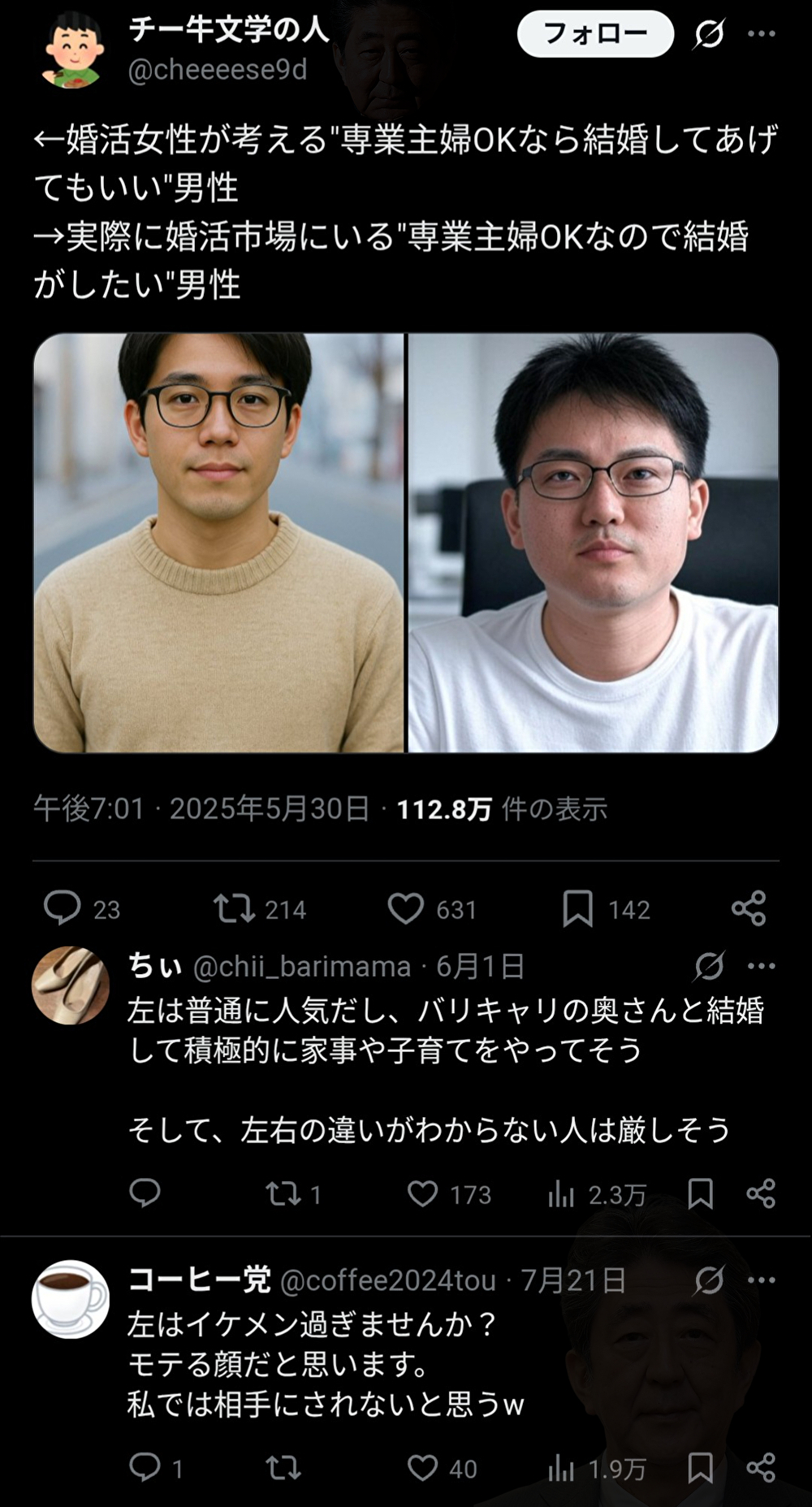
Task: Open the overflow menu of the main post
Action: click(761, 34)
